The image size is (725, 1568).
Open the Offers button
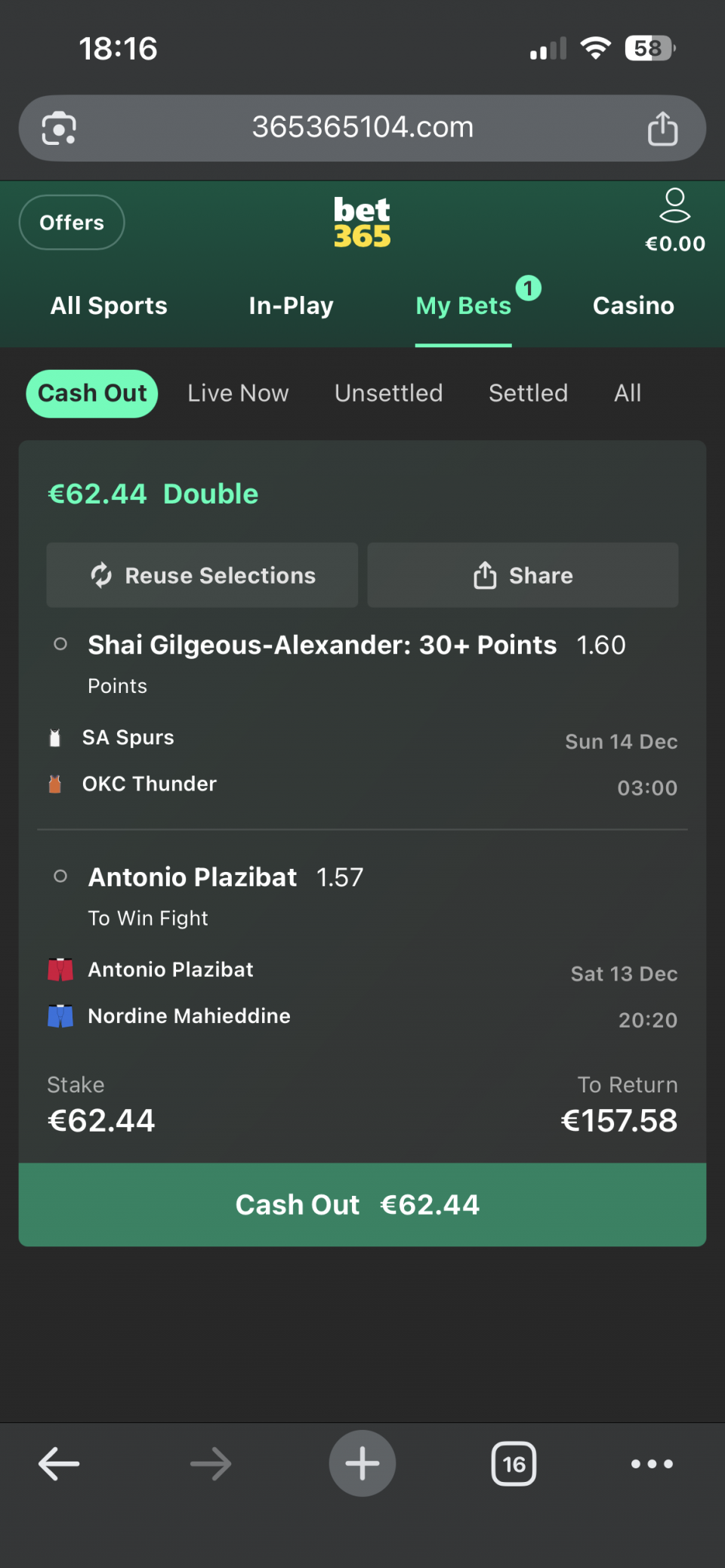click(x=72, y=223)
